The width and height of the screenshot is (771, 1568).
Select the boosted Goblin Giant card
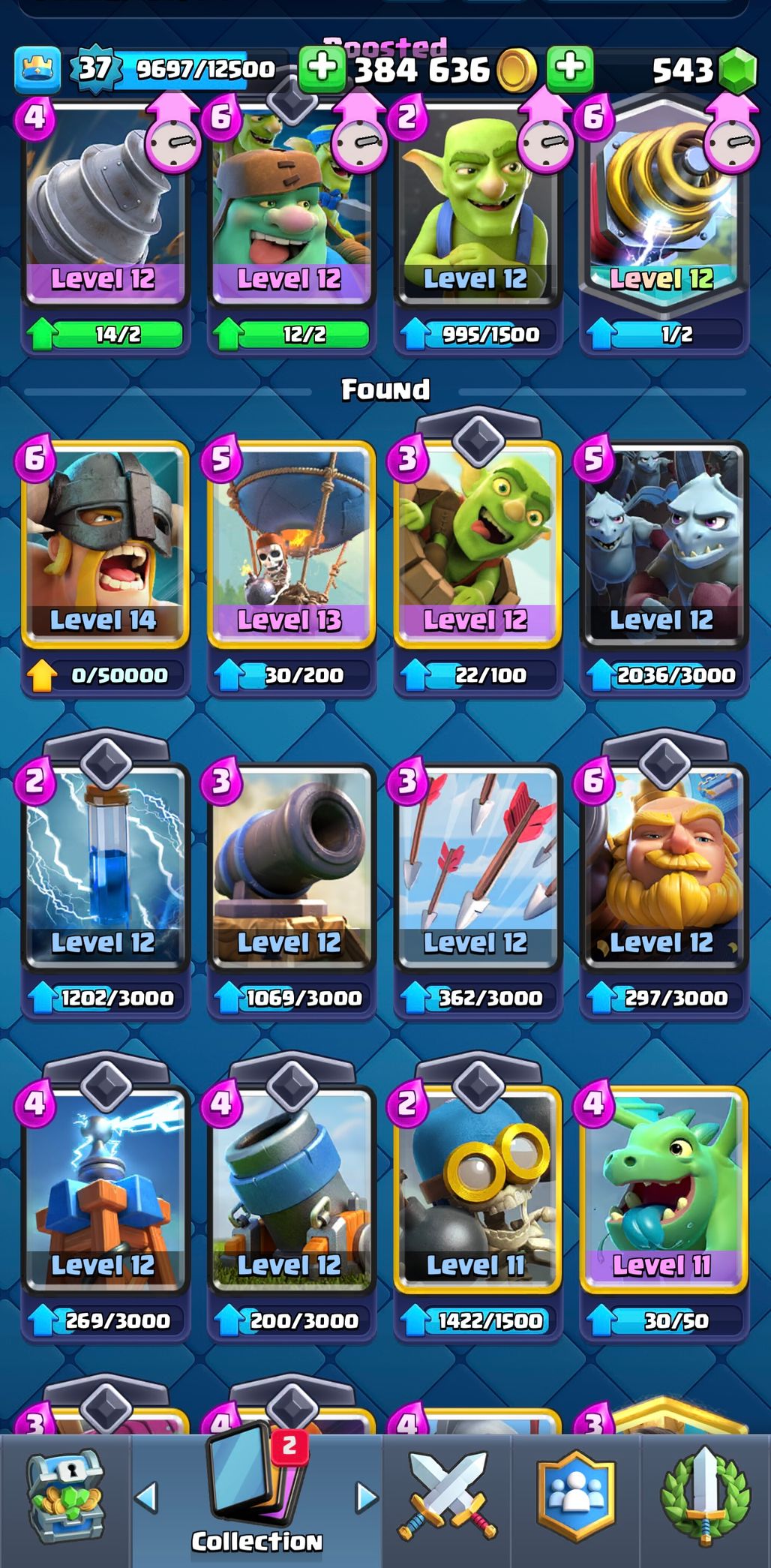click(x=291, y=204)
